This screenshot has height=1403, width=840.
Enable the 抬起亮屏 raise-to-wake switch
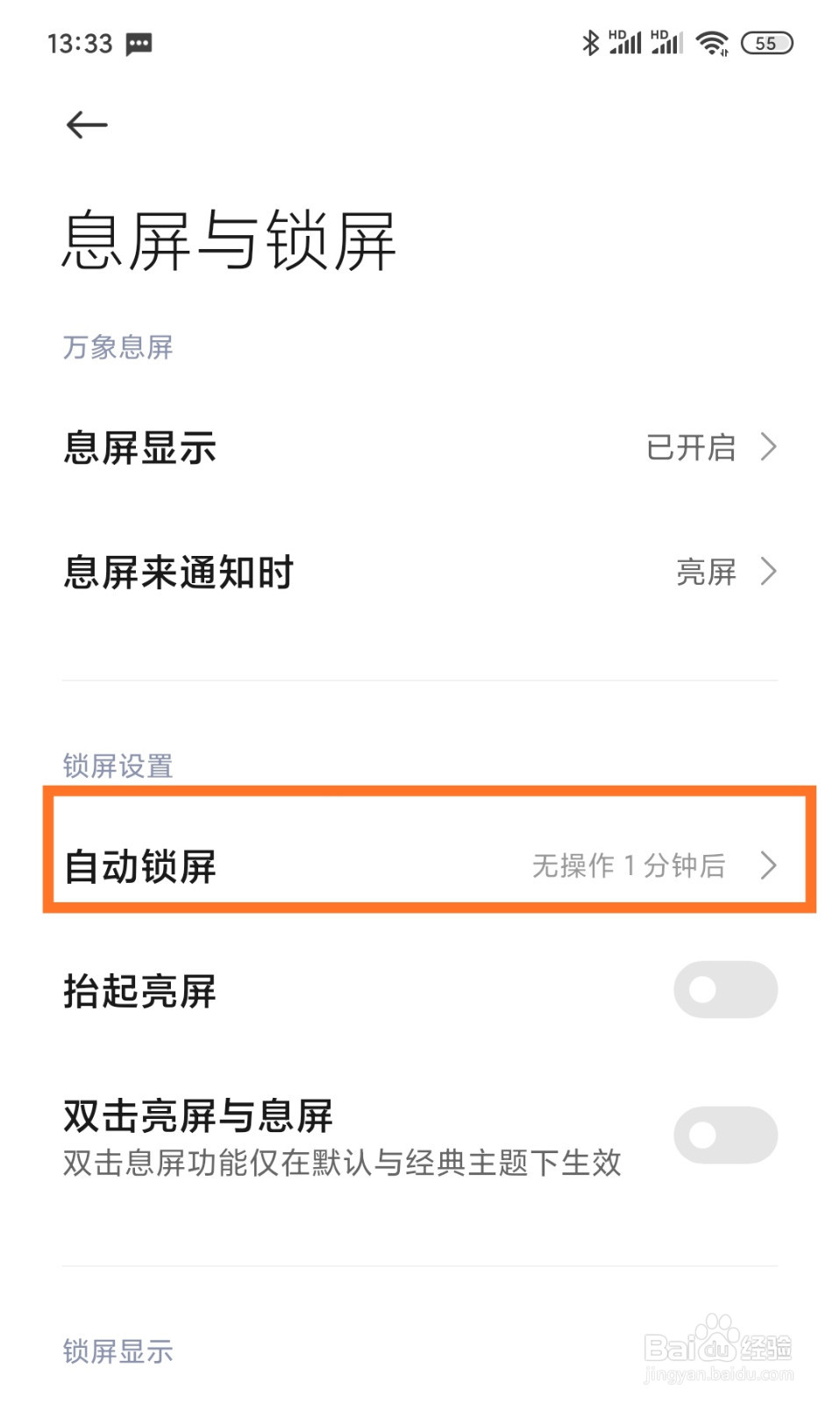726,990
